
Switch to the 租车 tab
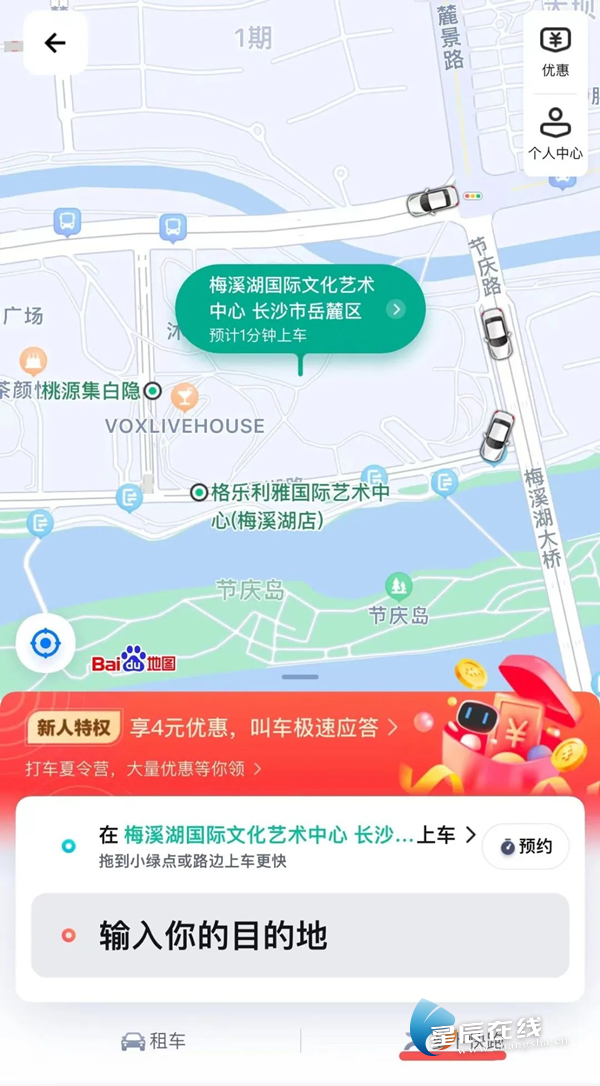[153, 1041]
